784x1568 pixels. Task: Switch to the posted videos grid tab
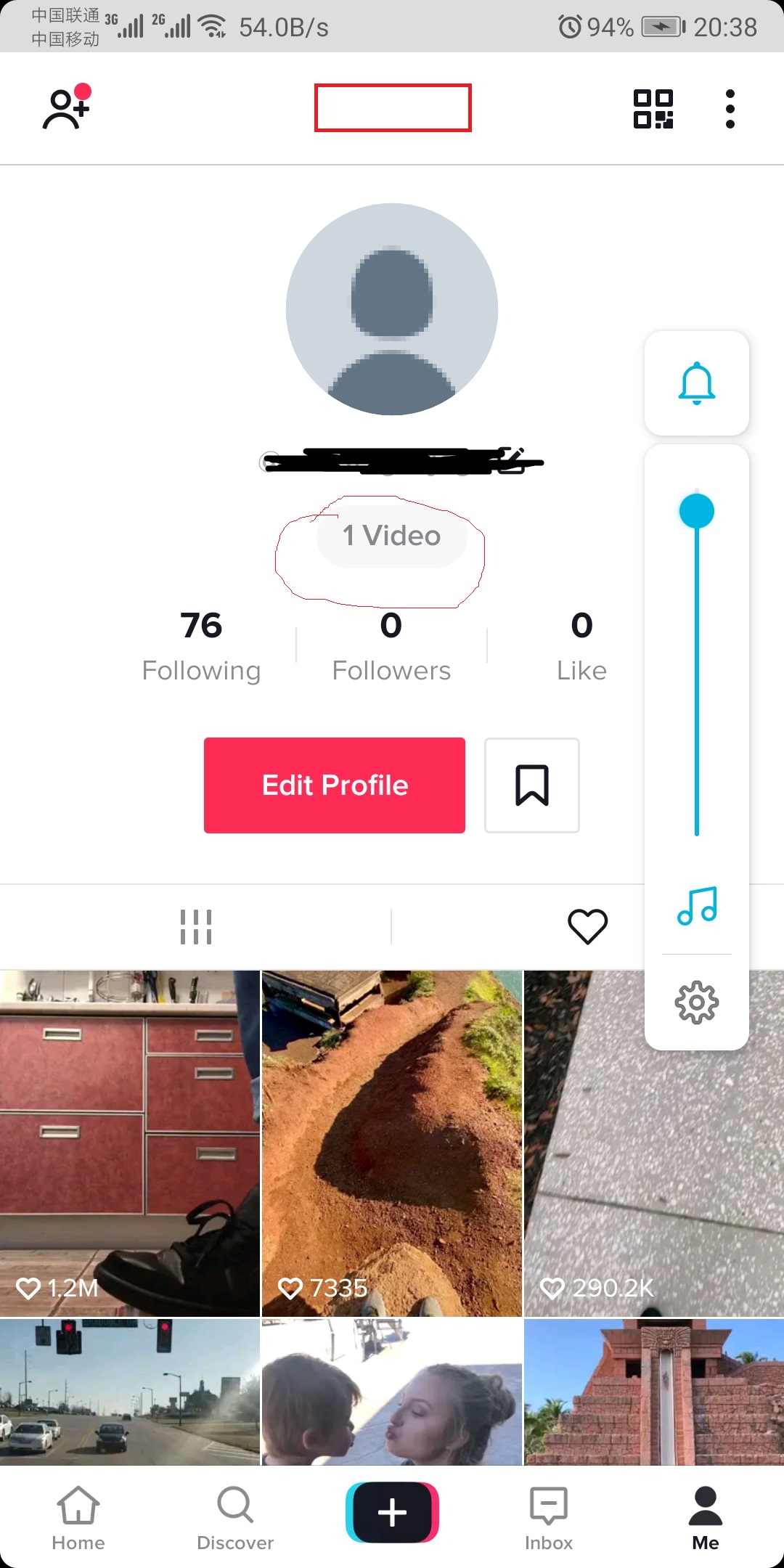click(196, 927)
